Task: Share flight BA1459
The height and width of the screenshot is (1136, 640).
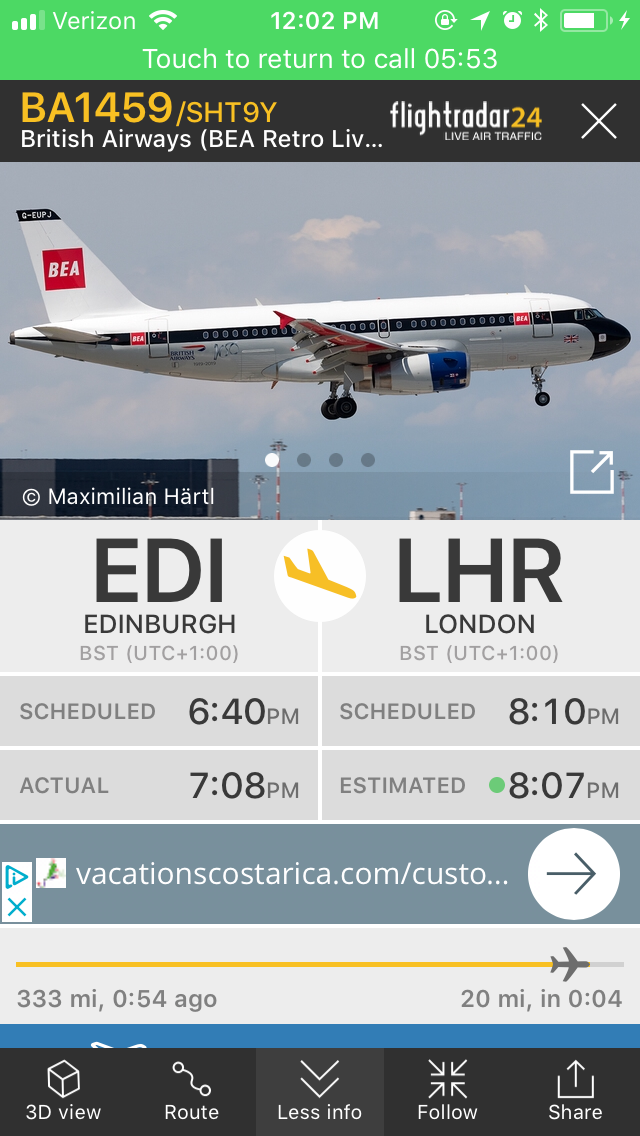Action: 575,1092
